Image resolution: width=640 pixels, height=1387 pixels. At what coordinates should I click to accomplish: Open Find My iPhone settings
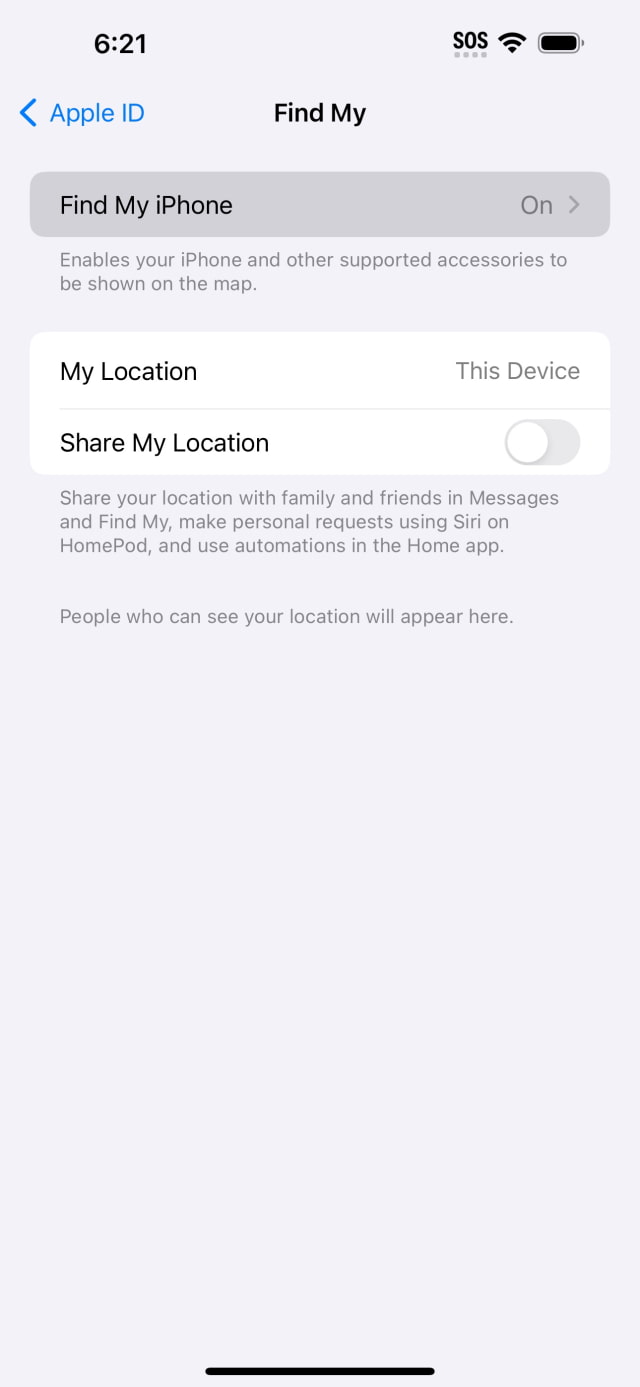(320, 205)
